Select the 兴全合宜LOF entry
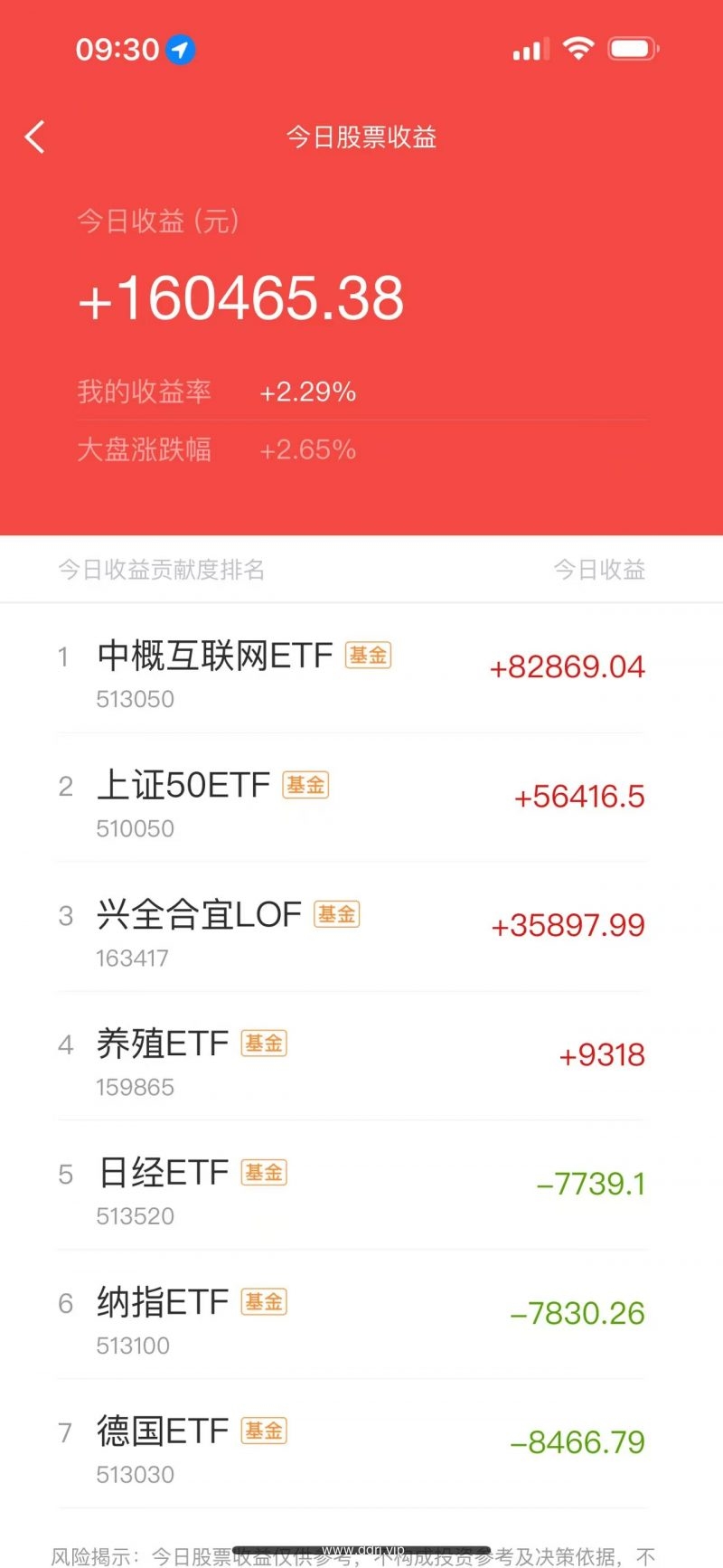This screenshot has height=1568, width=723. [x=361, y=928]
